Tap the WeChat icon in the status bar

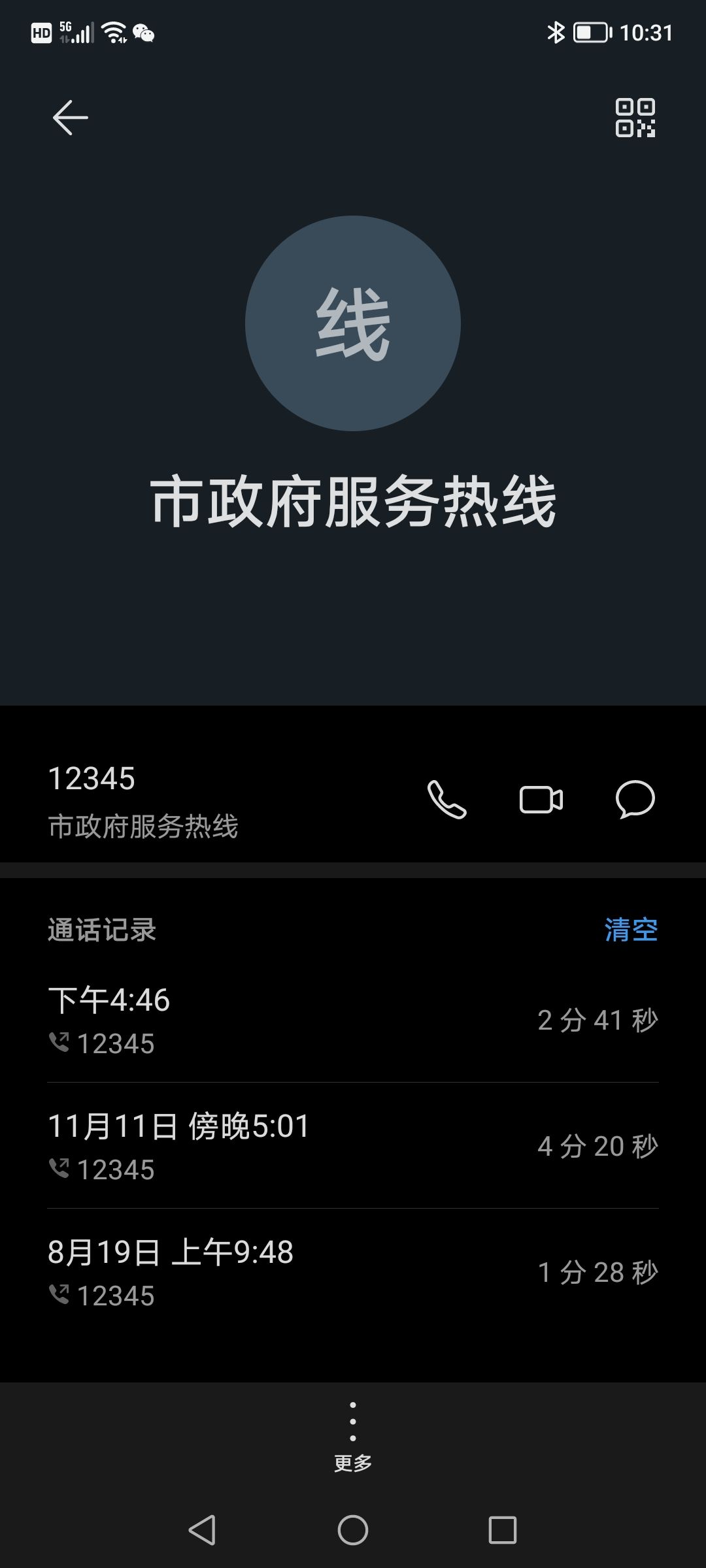tap(145, 33)
